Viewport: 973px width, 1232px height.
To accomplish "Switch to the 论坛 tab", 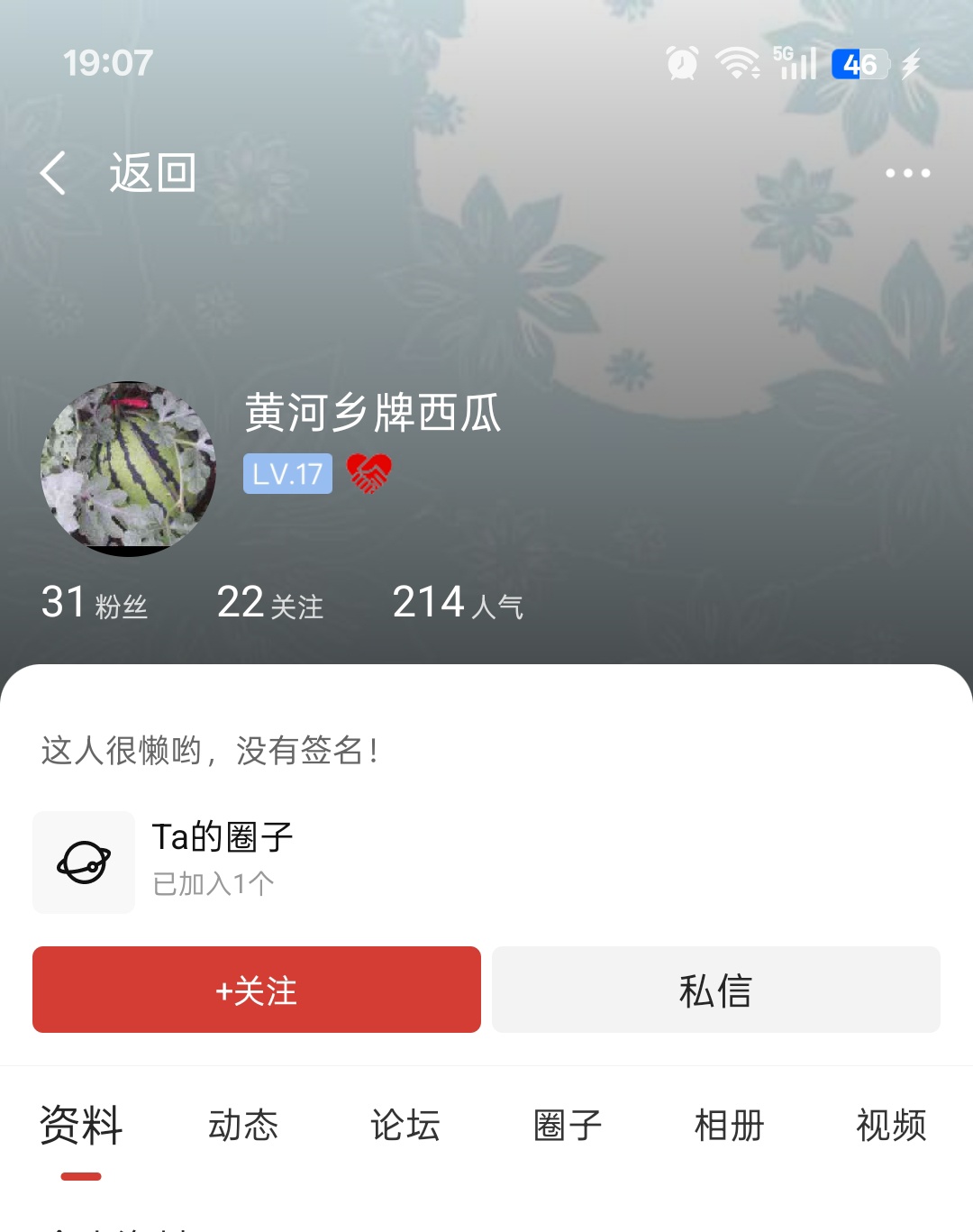I will coord(405,1127).
